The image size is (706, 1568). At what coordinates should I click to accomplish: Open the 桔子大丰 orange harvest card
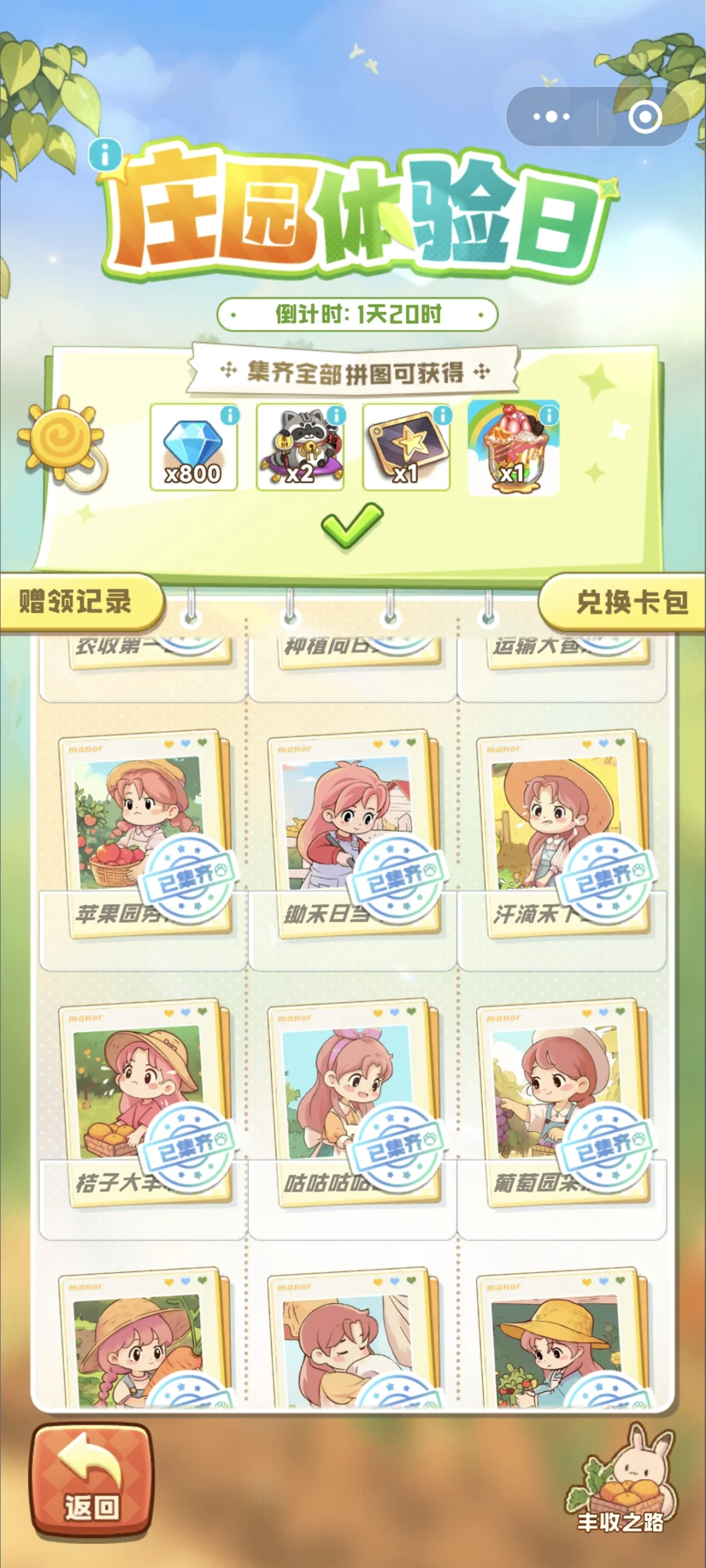145,1103
